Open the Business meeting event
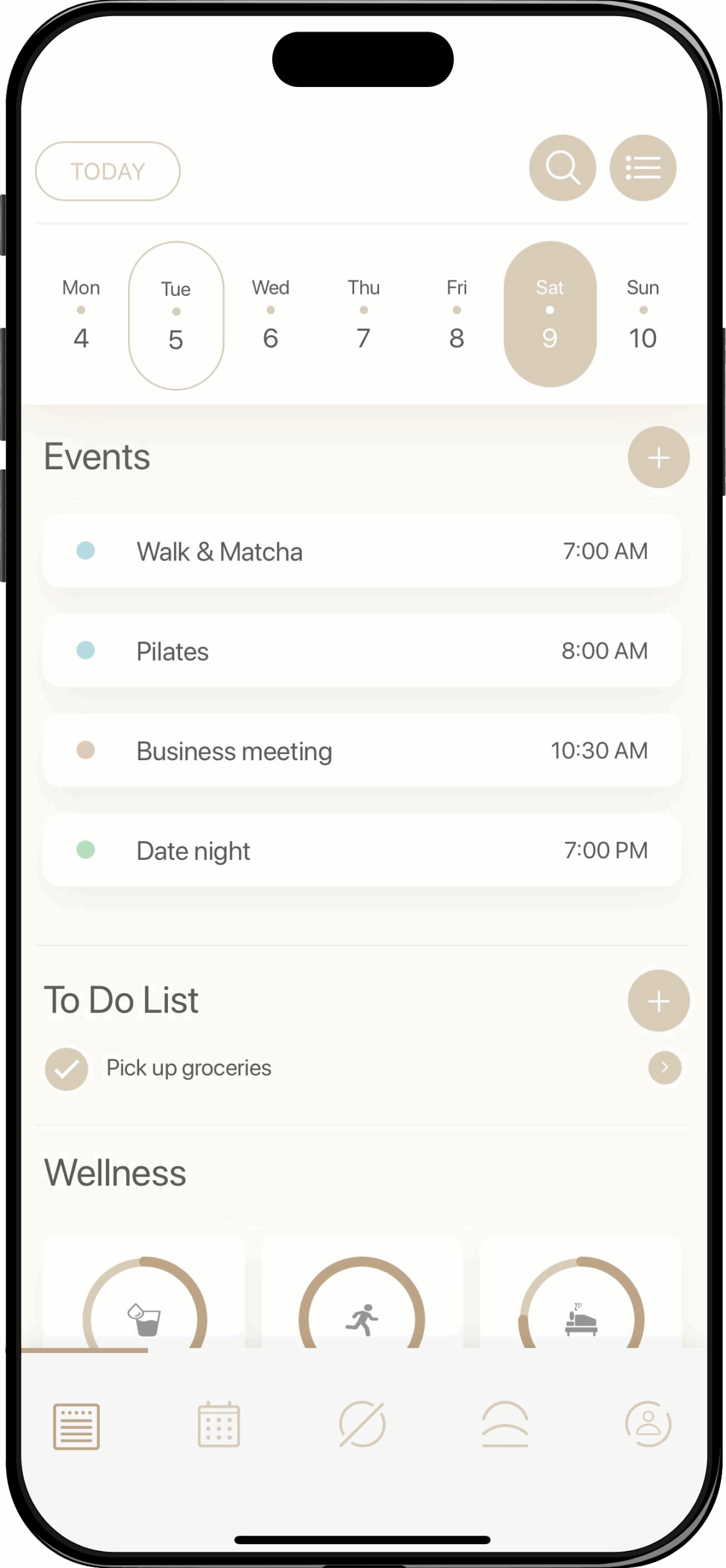Viewport: 726px width, 1568px height. coord(362,751)
